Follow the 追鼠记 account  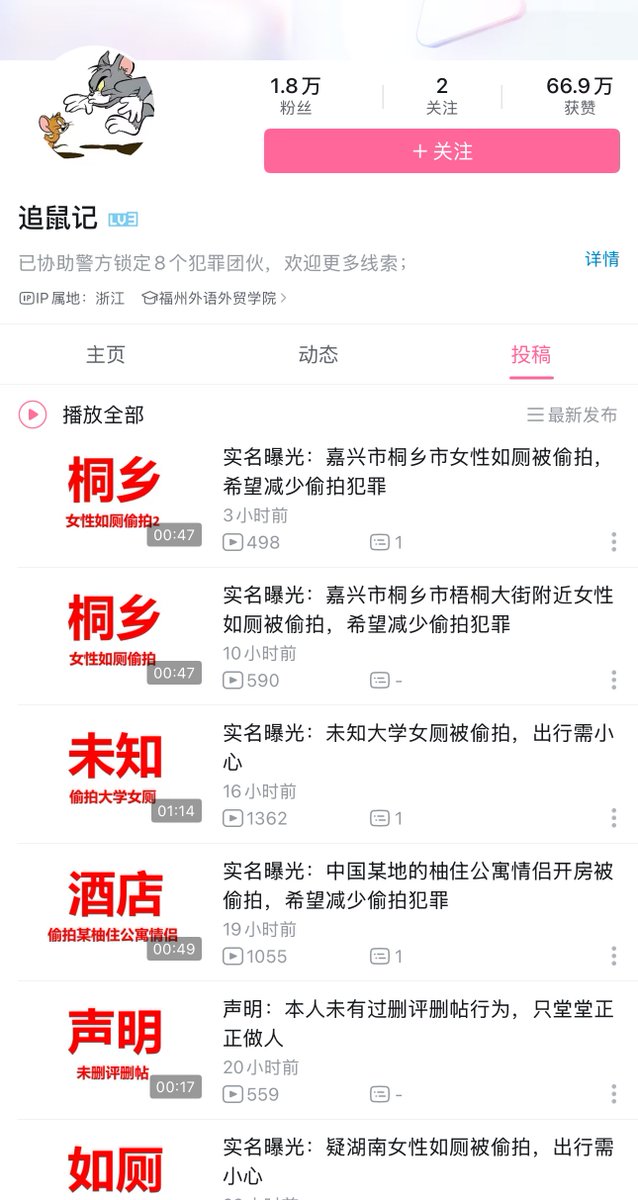tap(441, 151)
